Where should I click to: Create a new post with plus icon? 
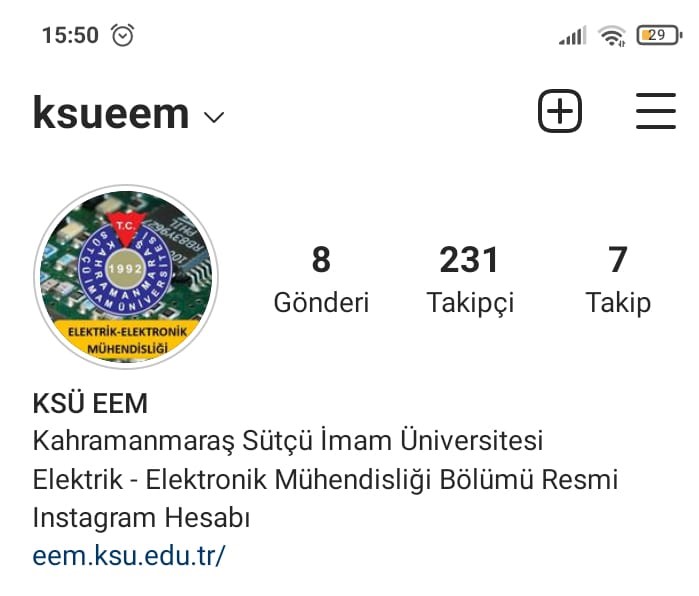pyautogui.click(x=560, y=111)
